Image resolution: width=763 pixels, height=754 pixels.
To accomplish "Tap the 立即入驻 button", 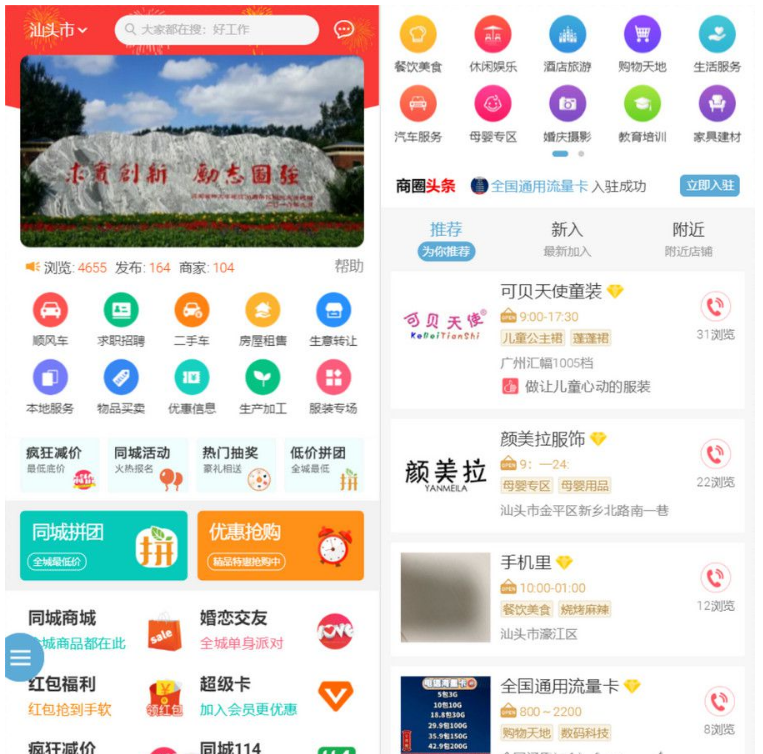I will [x=709, y=185].
